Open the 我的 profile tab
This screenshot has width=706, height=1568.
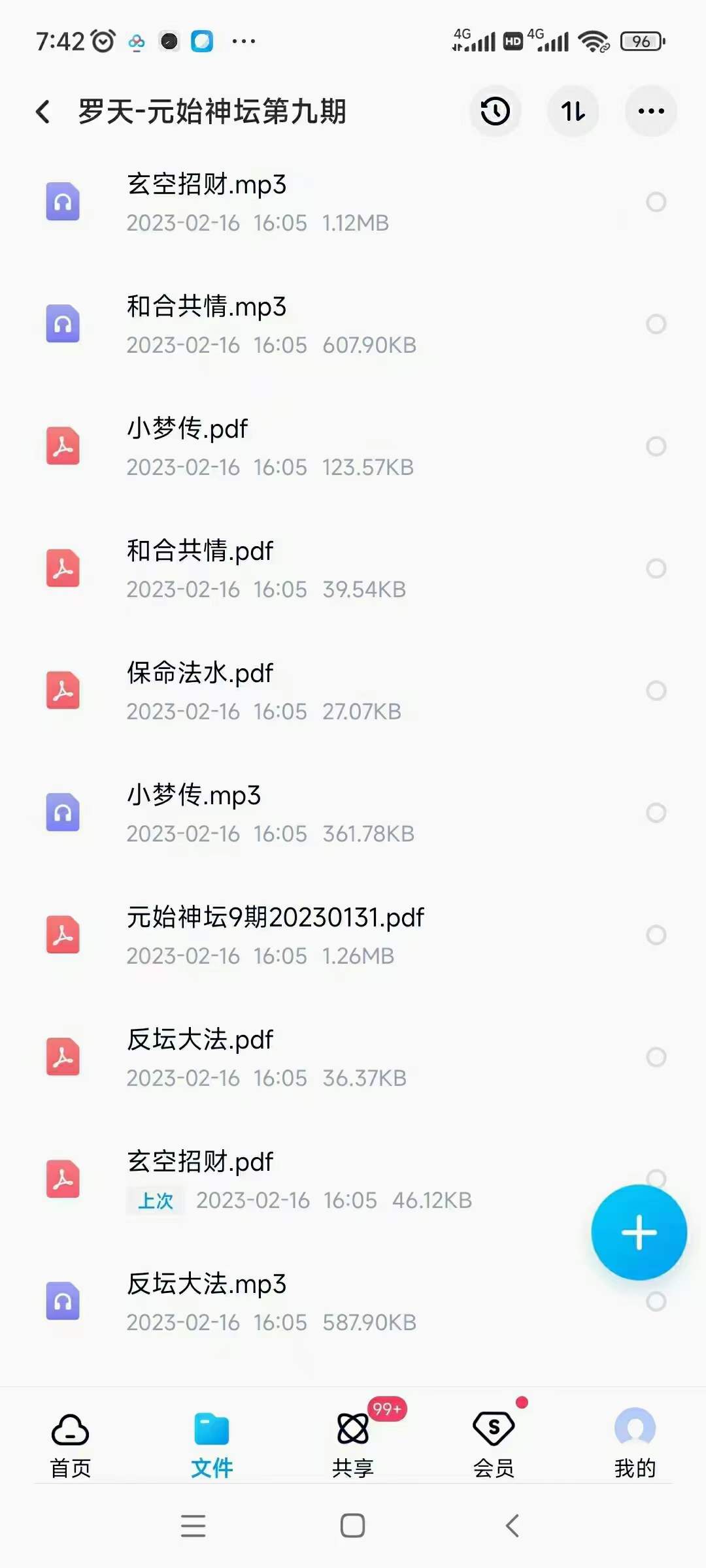[x=635, y=1441]
